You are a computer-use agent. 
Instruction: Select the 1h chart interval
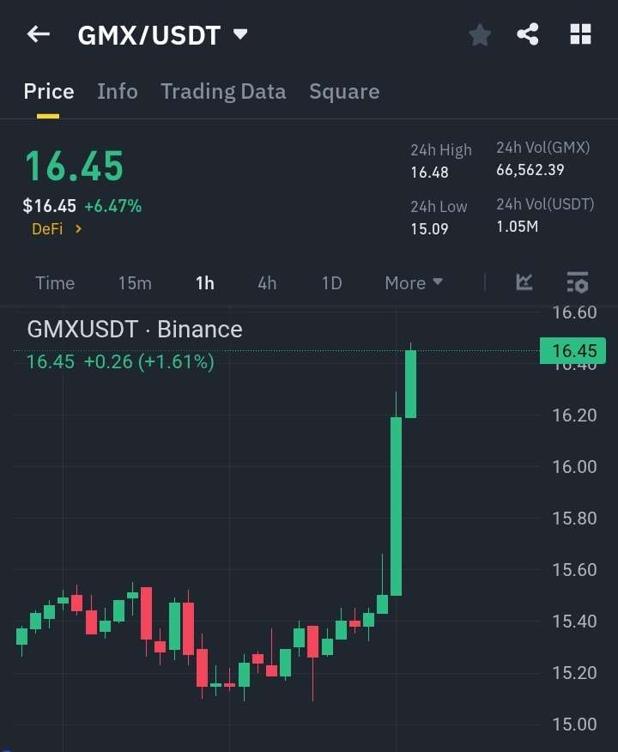pos(205,283)
